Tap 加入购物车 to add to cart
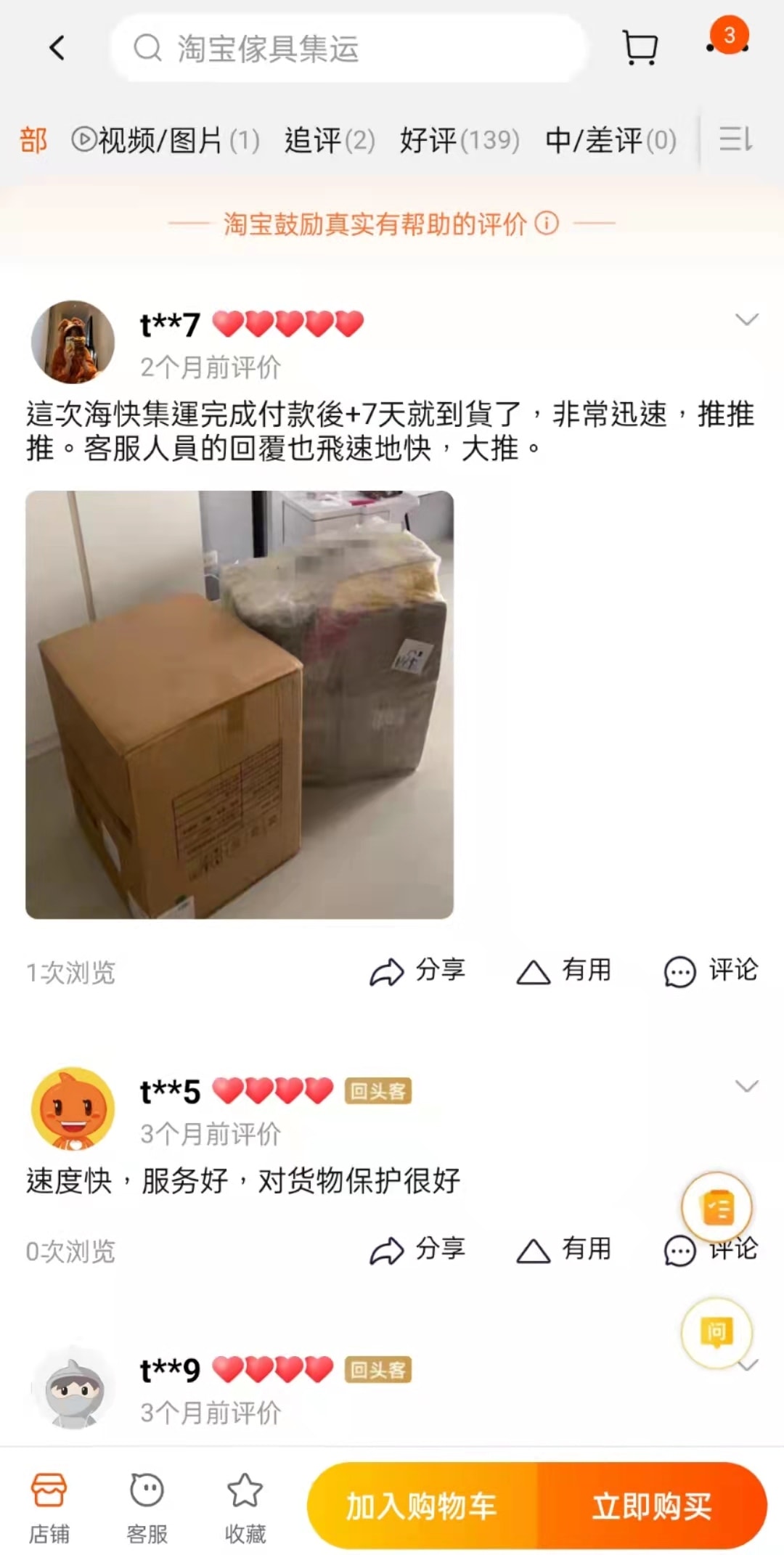784x1555 pixels. (422, 1506)
